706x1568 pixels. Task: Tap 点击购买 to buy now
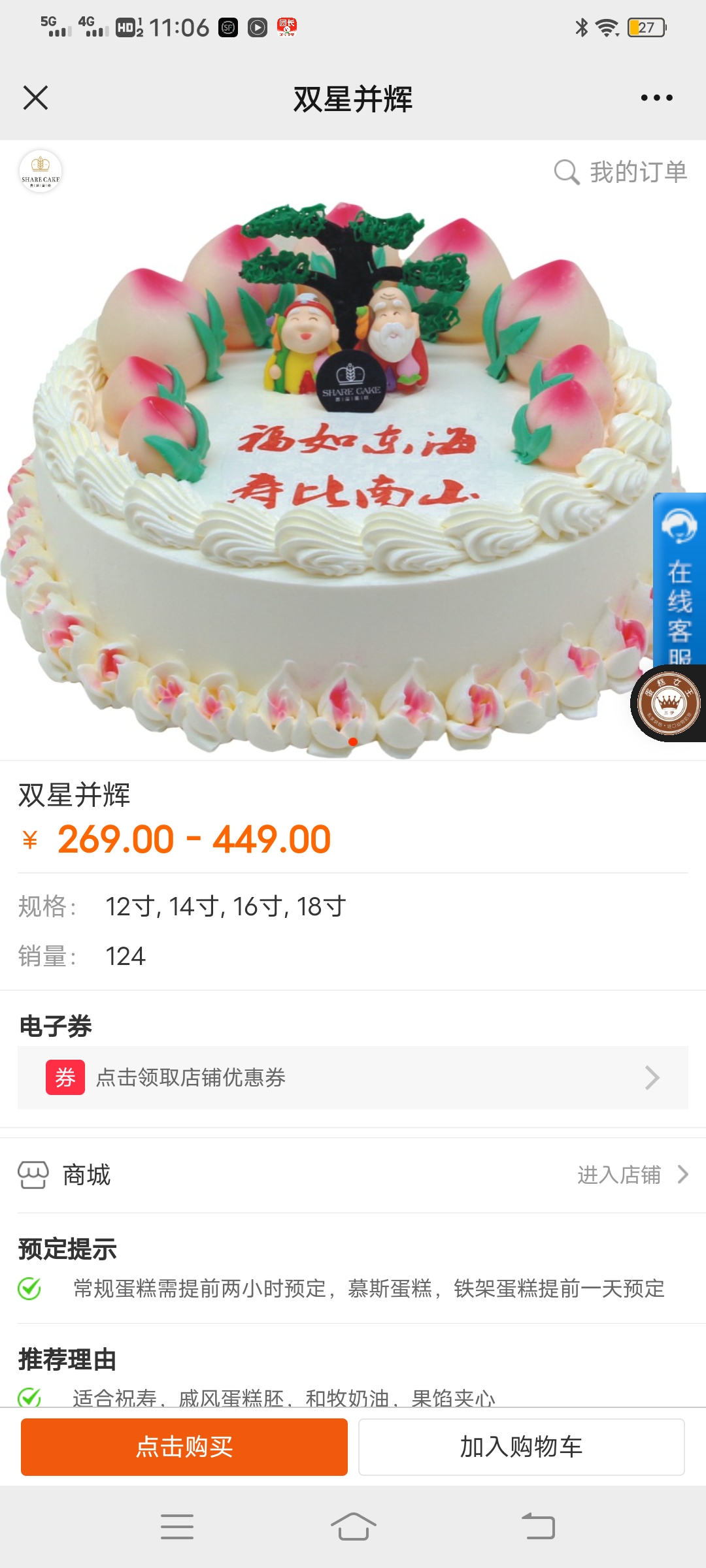click(x=184, y=1446)
